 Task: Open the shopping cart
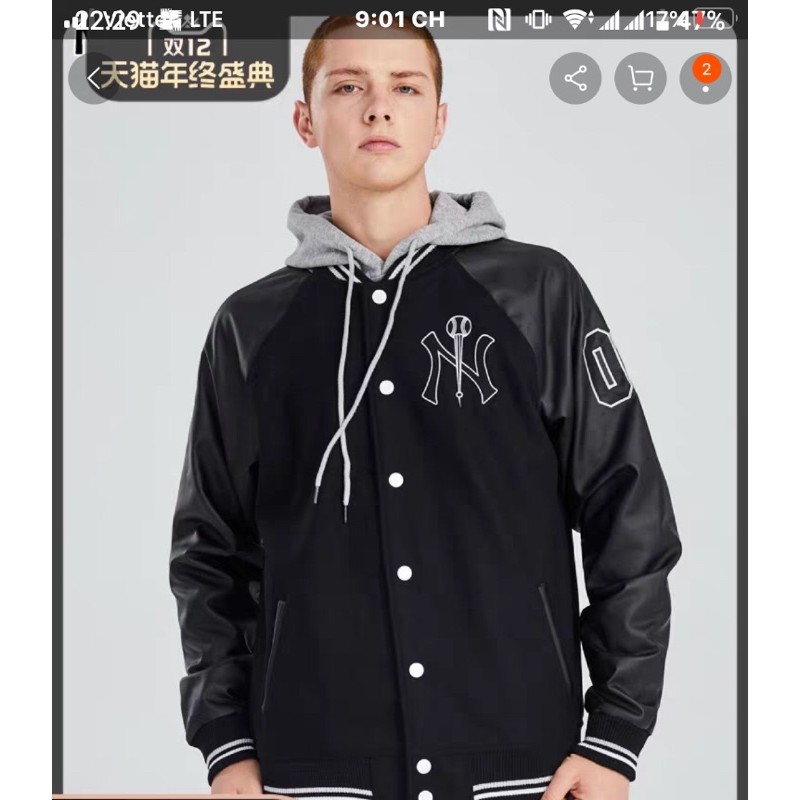640,79
